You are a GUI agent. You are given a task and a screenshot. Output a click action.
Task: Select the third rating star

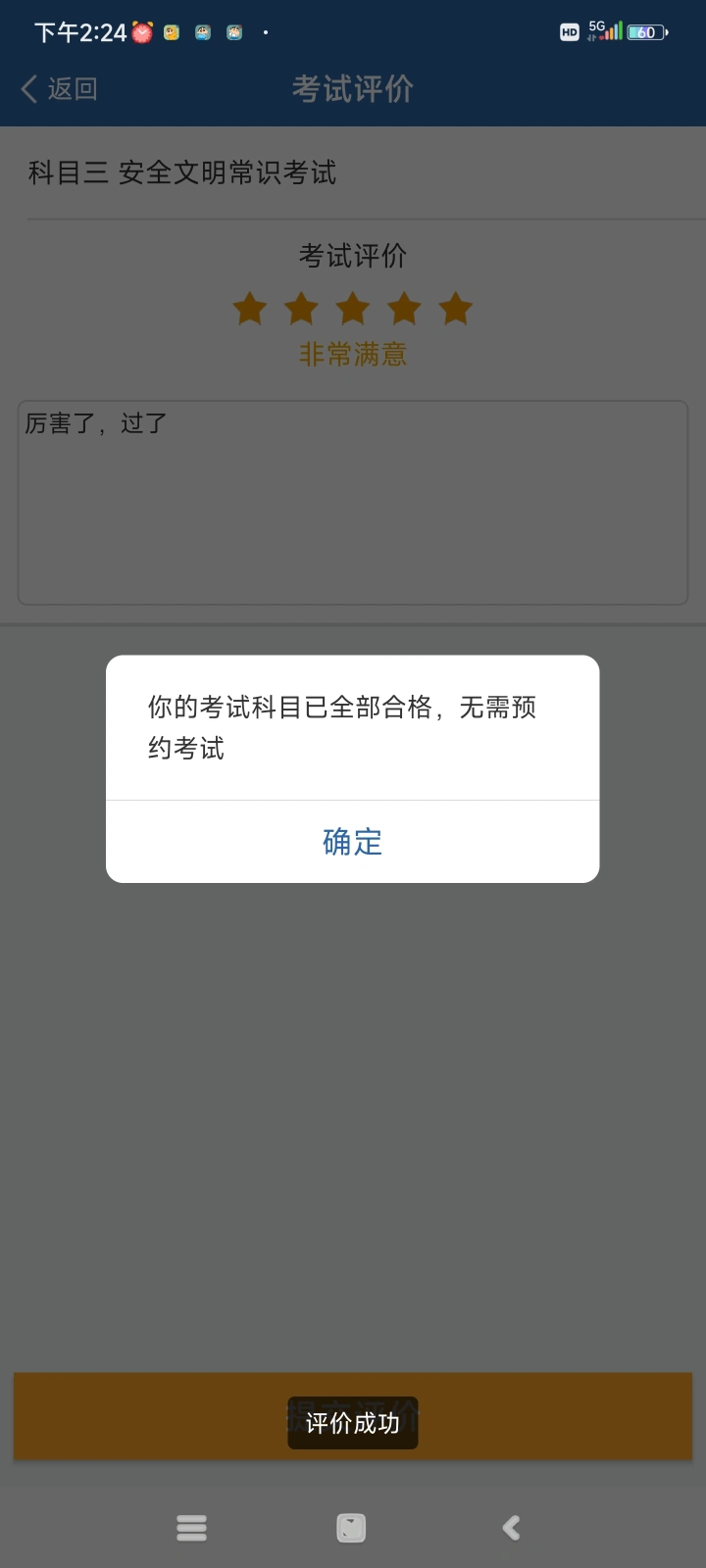353,309
